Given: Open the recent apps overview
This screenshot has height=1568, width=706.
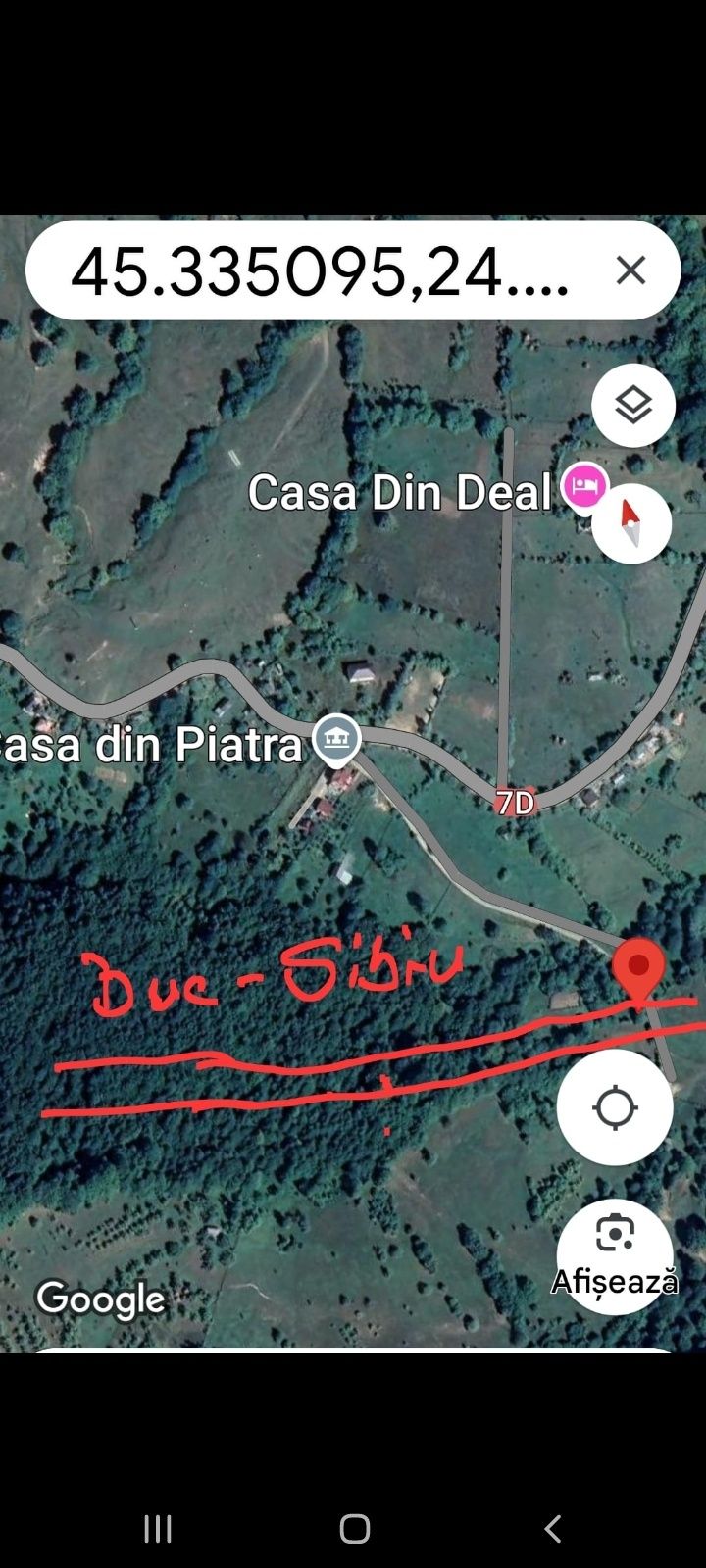Looking at the screenshot, I should (x=157, y=1528).
